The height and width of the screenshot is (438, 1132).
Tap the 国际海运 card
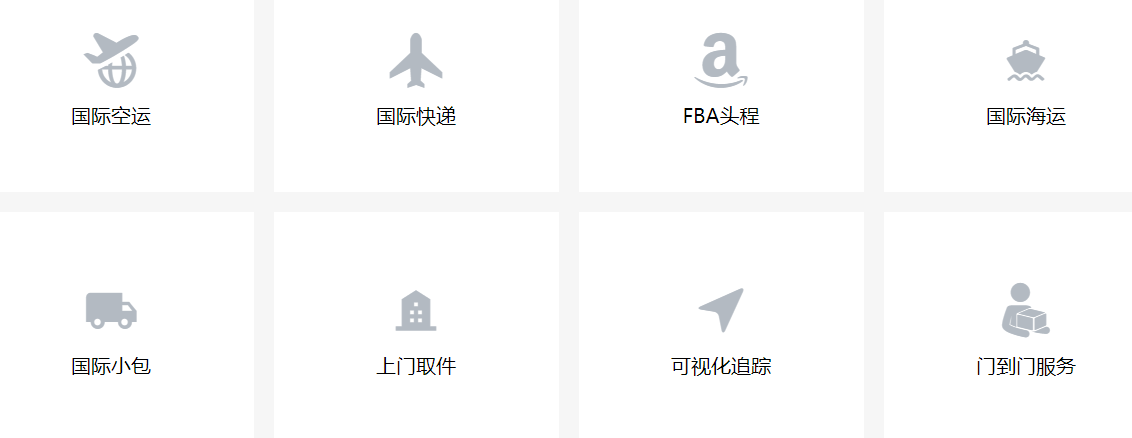pyautogui.click(x=1025, y=90)
